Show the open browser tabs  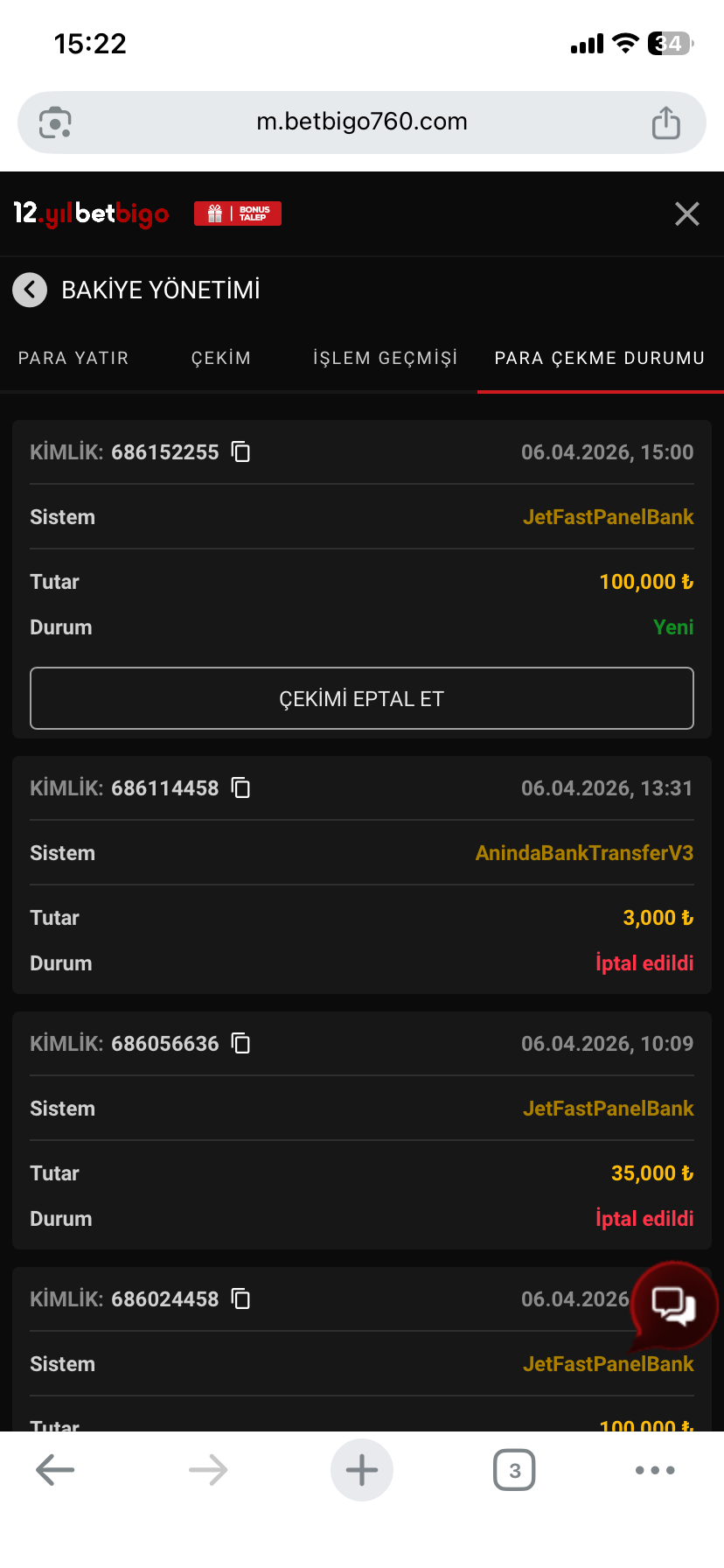tap(514, 1470)
